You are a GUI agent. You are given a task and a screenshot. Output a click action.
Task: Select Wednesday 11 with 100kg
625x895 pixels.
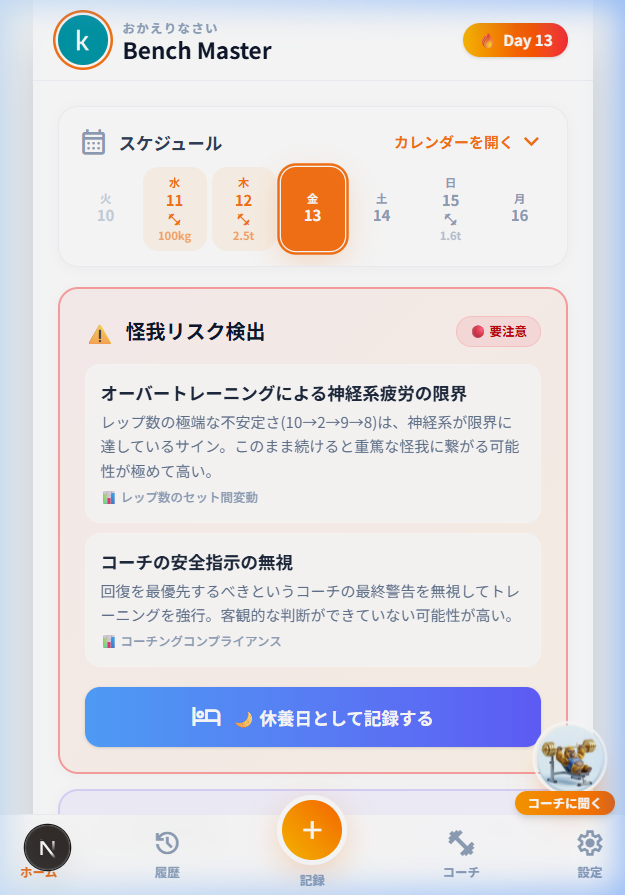(174, 209)
